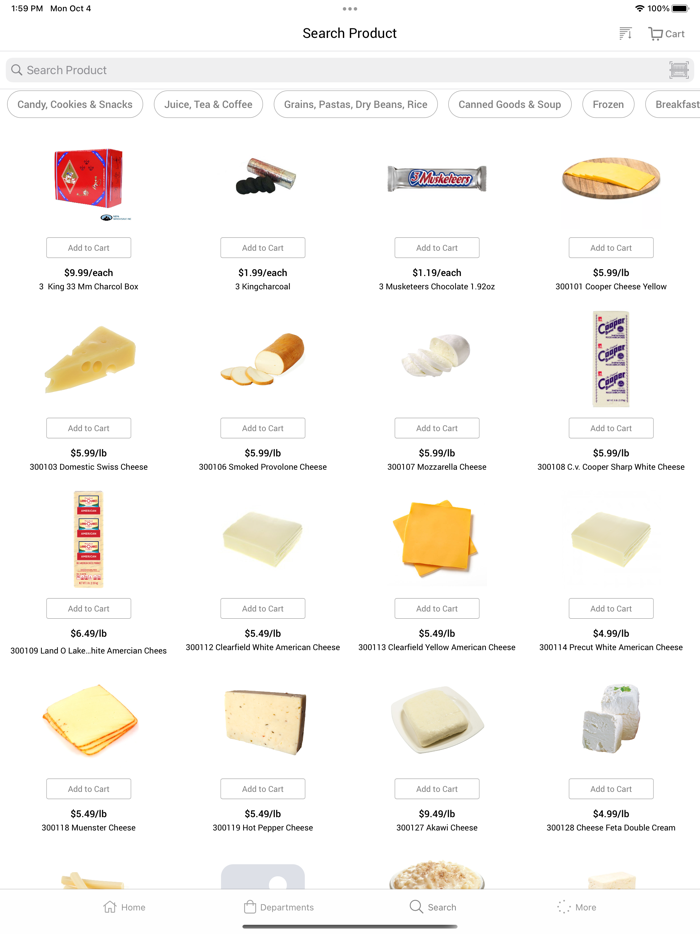
Task: Go to the Home tab
Action: pyautogui.click(x=124, y=907)
